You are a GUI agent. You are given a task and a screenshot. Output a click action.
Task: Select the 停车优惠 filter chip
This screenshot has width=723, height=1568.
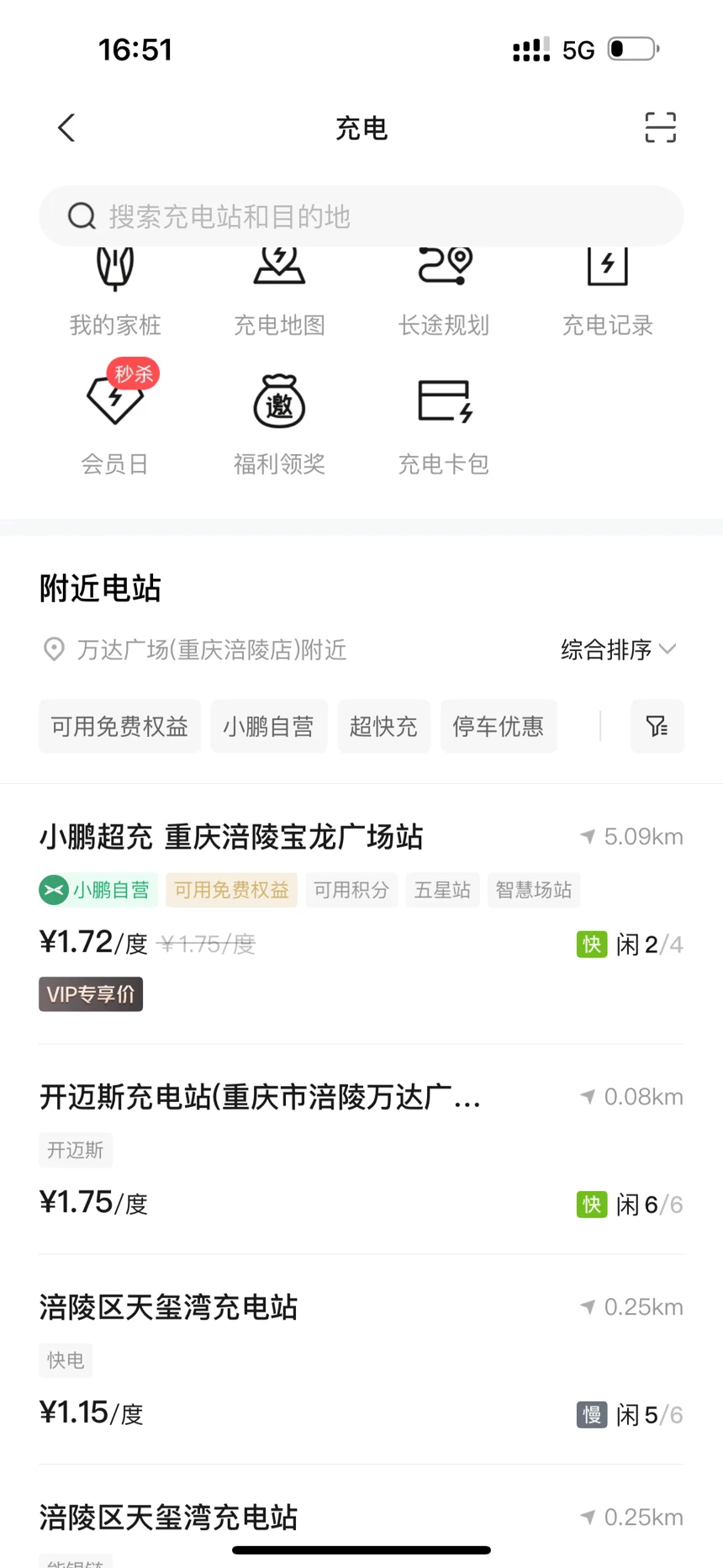click(499, 726)
